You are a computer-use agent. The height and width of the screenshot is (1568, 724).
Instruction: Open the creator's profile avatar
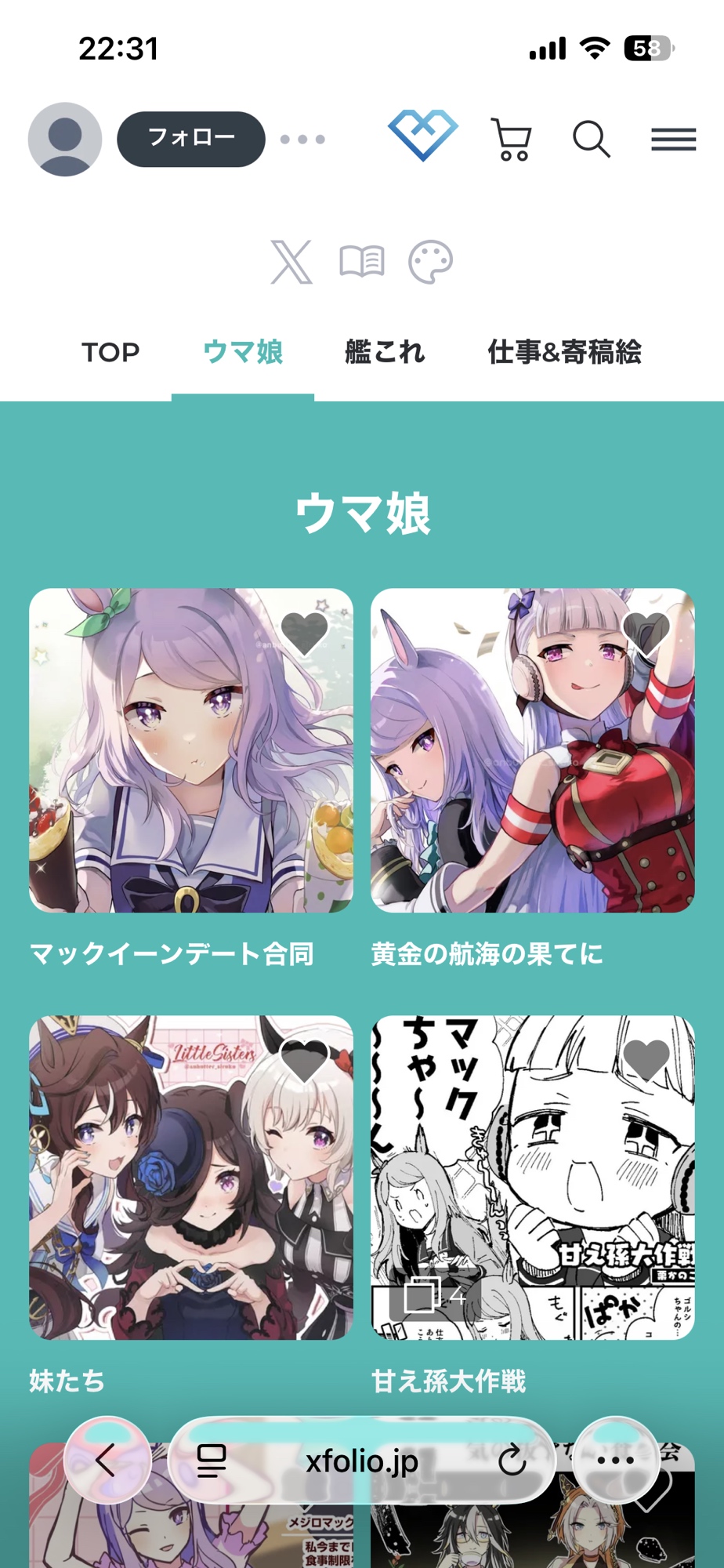pos(65,140)
